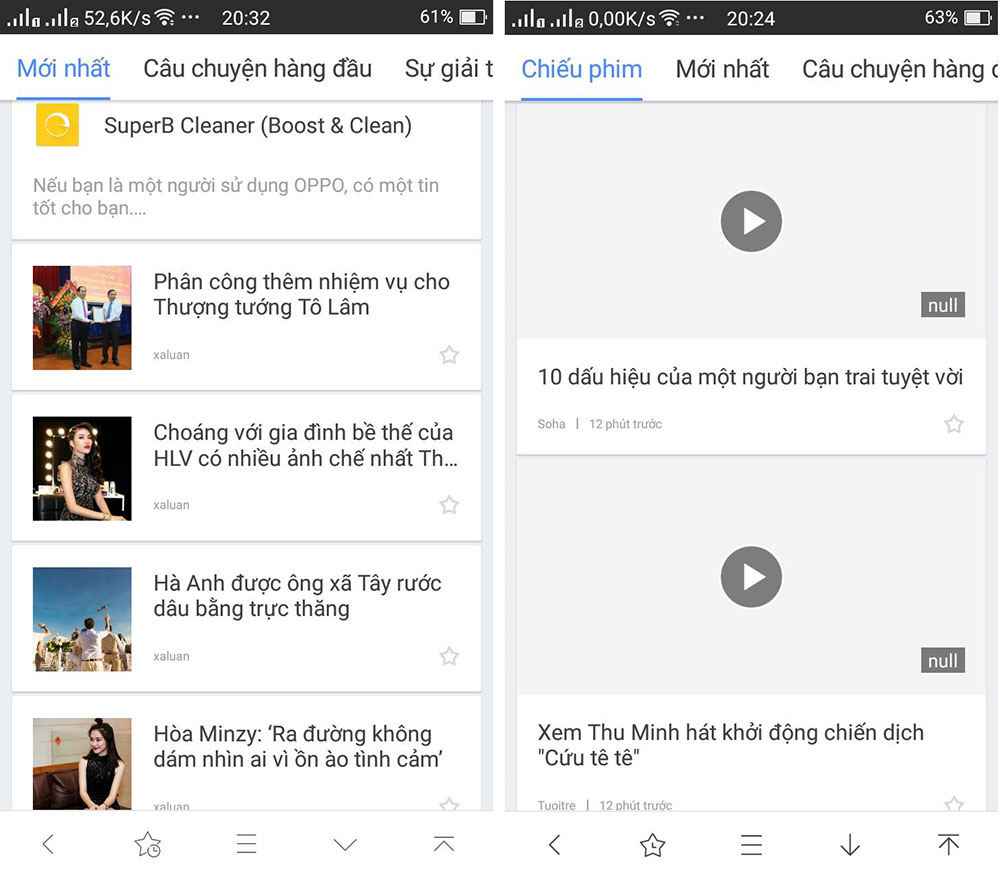1000x877 pixels.
Task: Star the 'Choáng với gia đình bề thế' article
Action: click(x=449, y=505)
